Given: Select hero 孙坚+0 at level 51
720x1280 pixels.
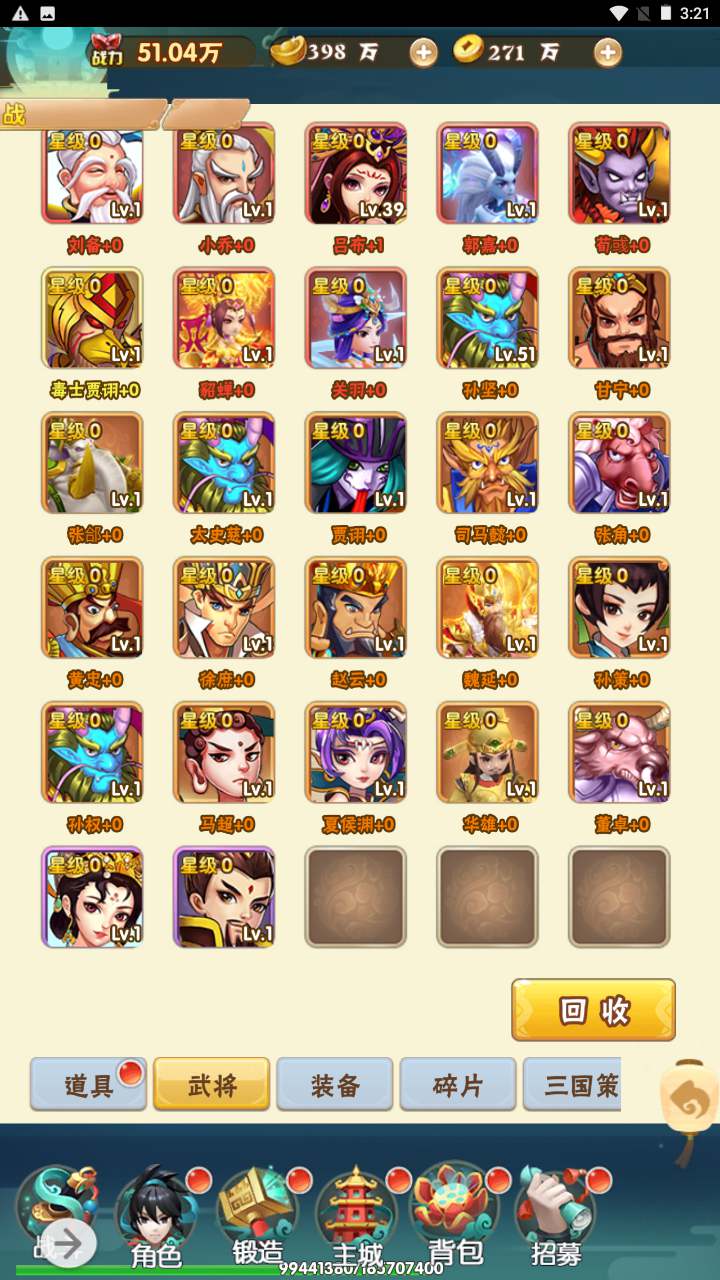Looking at the screenshot, I should pyautogui.click(x=488, y=319).
